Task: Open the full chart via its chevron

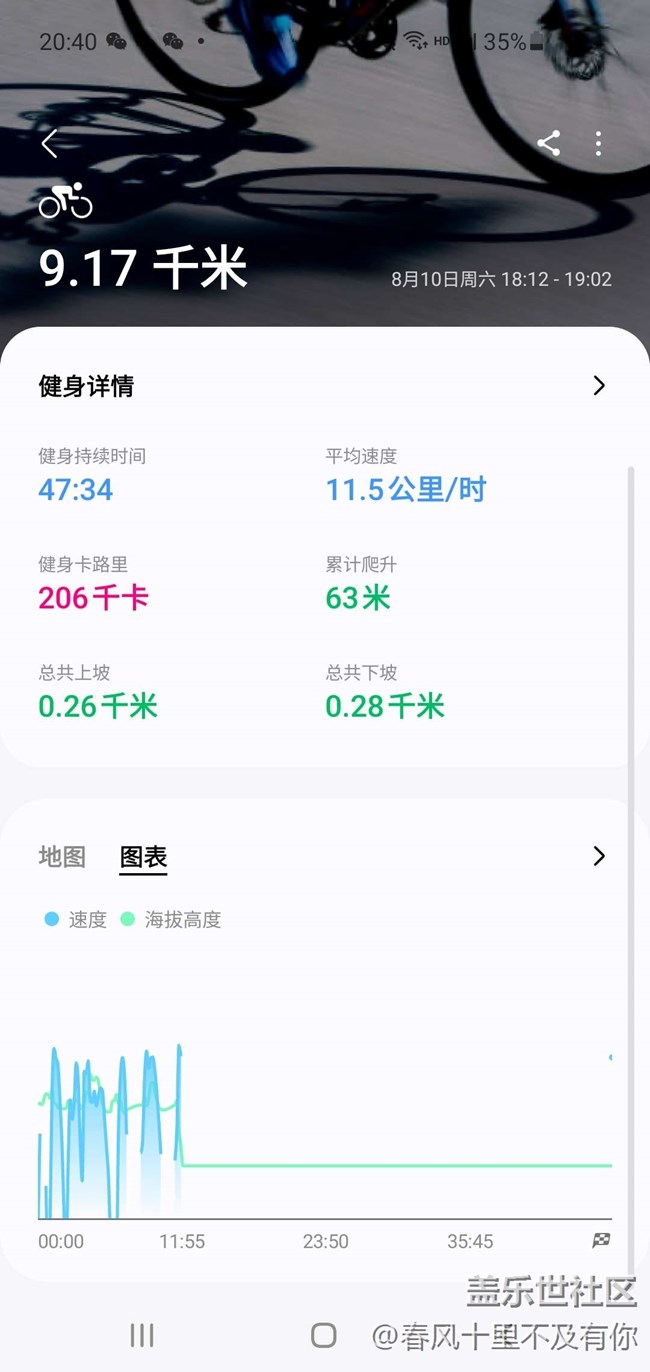Action: pyautogui.click(x=599, y=856)
